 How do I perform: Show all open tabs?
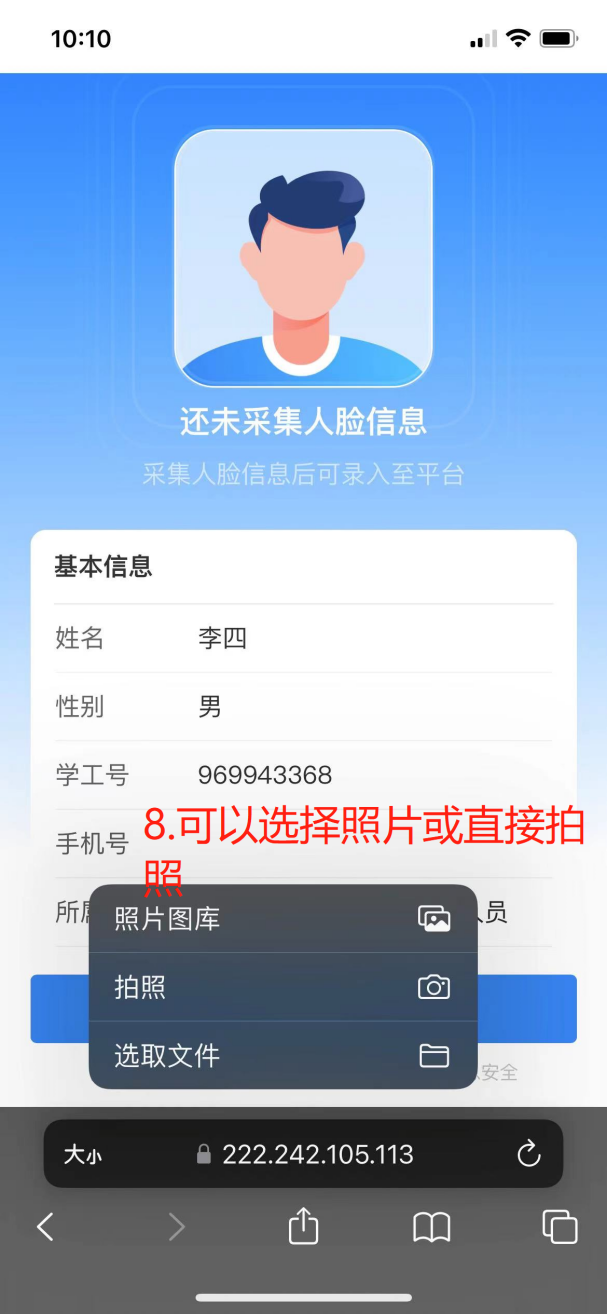[x=559, y=1226]
